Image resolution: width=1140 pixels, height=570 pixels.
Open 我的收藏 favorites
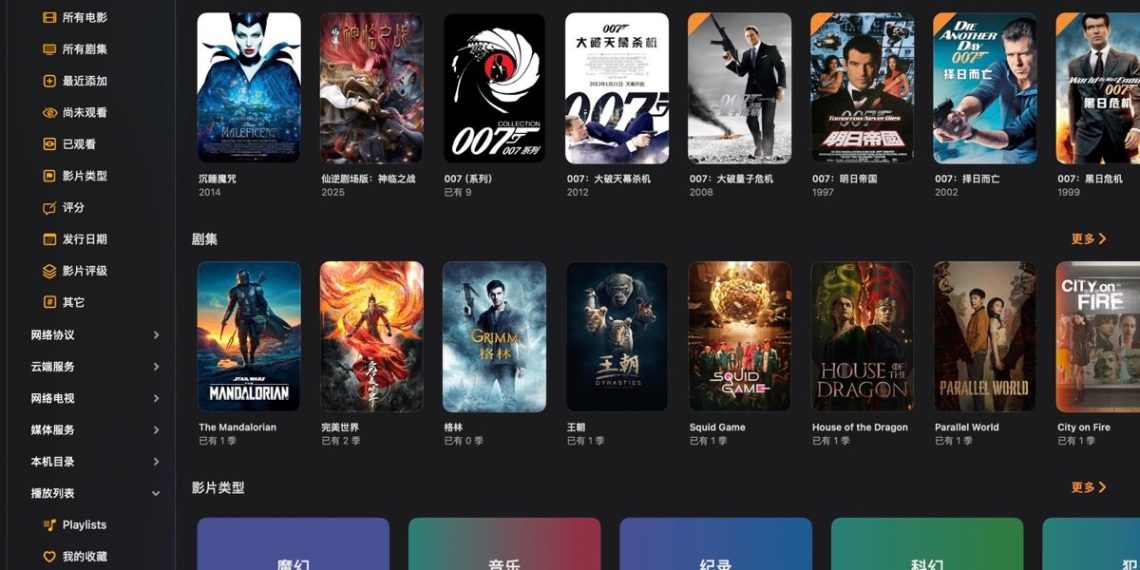click(84, 557)
